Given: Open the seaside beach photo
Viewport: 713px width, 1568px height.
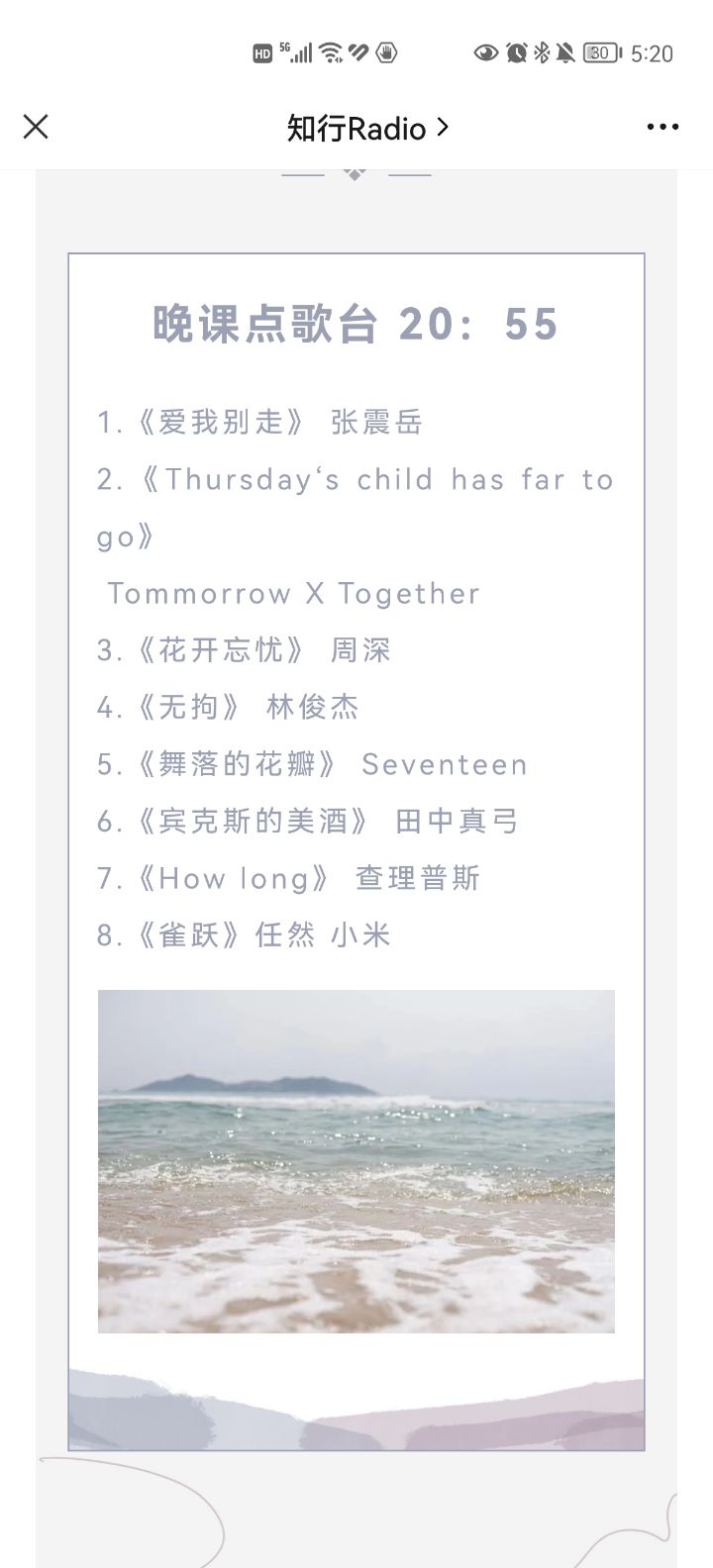Looking at the screenshot, I should pyautogui.click(x=356, y=1161).
